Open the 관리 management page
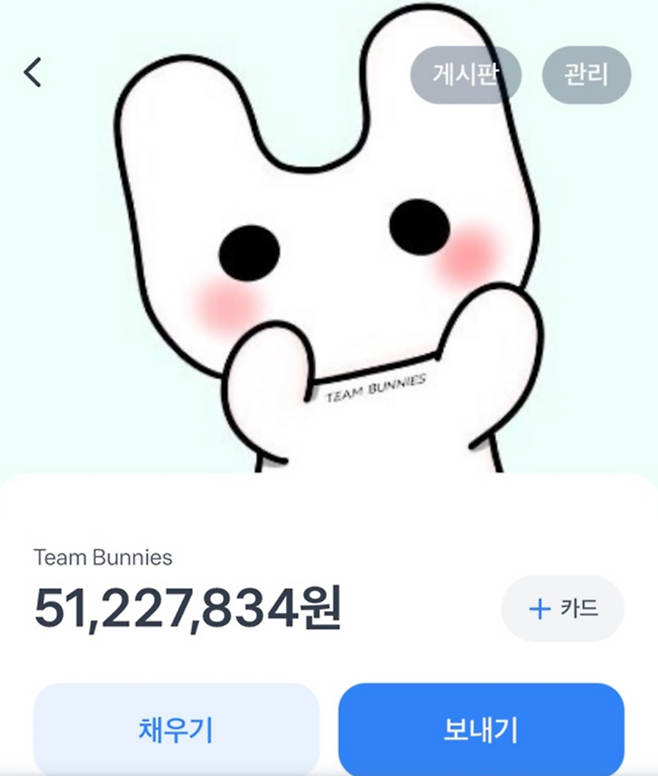This screenshot has width=658, height=776. click(x=586, y=75)
